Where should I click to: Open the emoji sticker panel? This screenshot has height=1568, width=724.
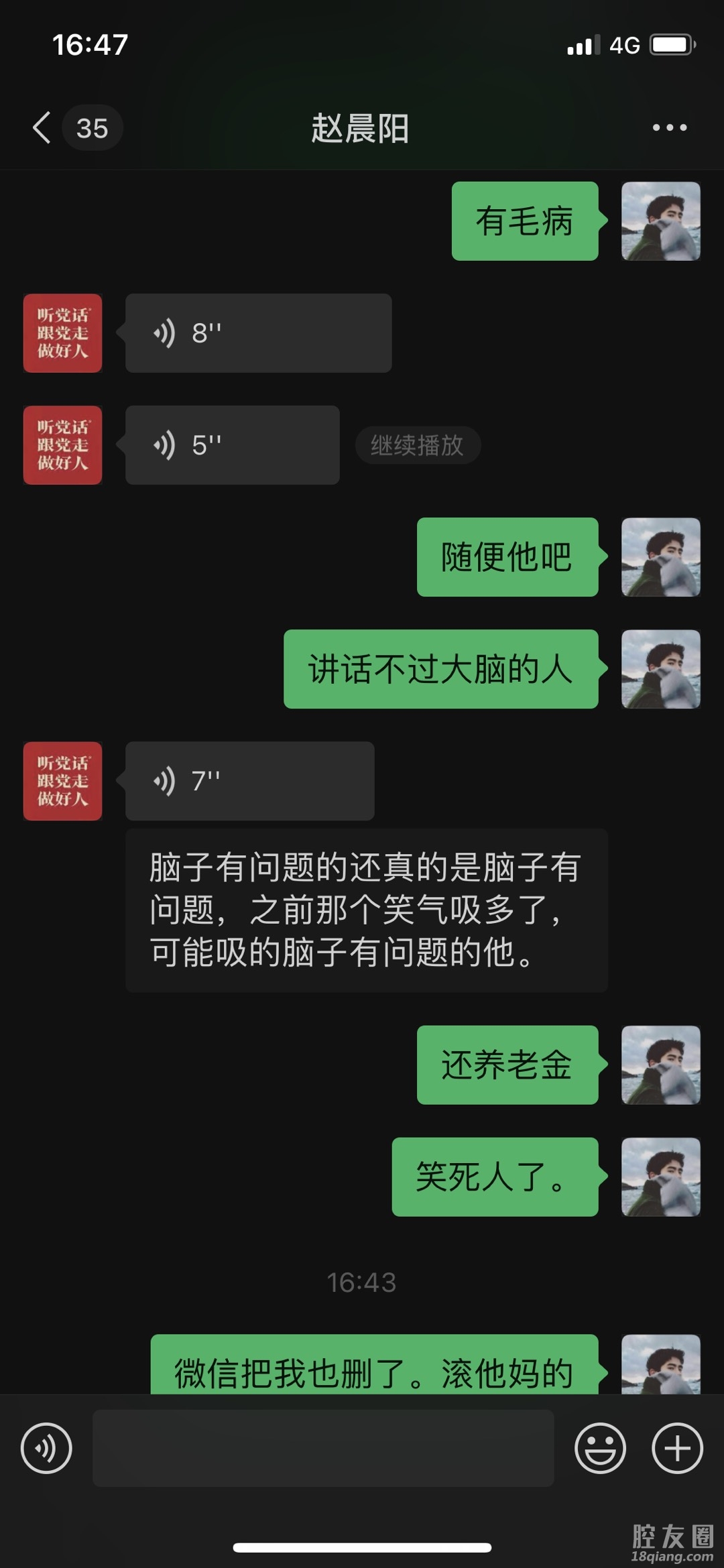pyautogui.click(x=600, y=1448)
